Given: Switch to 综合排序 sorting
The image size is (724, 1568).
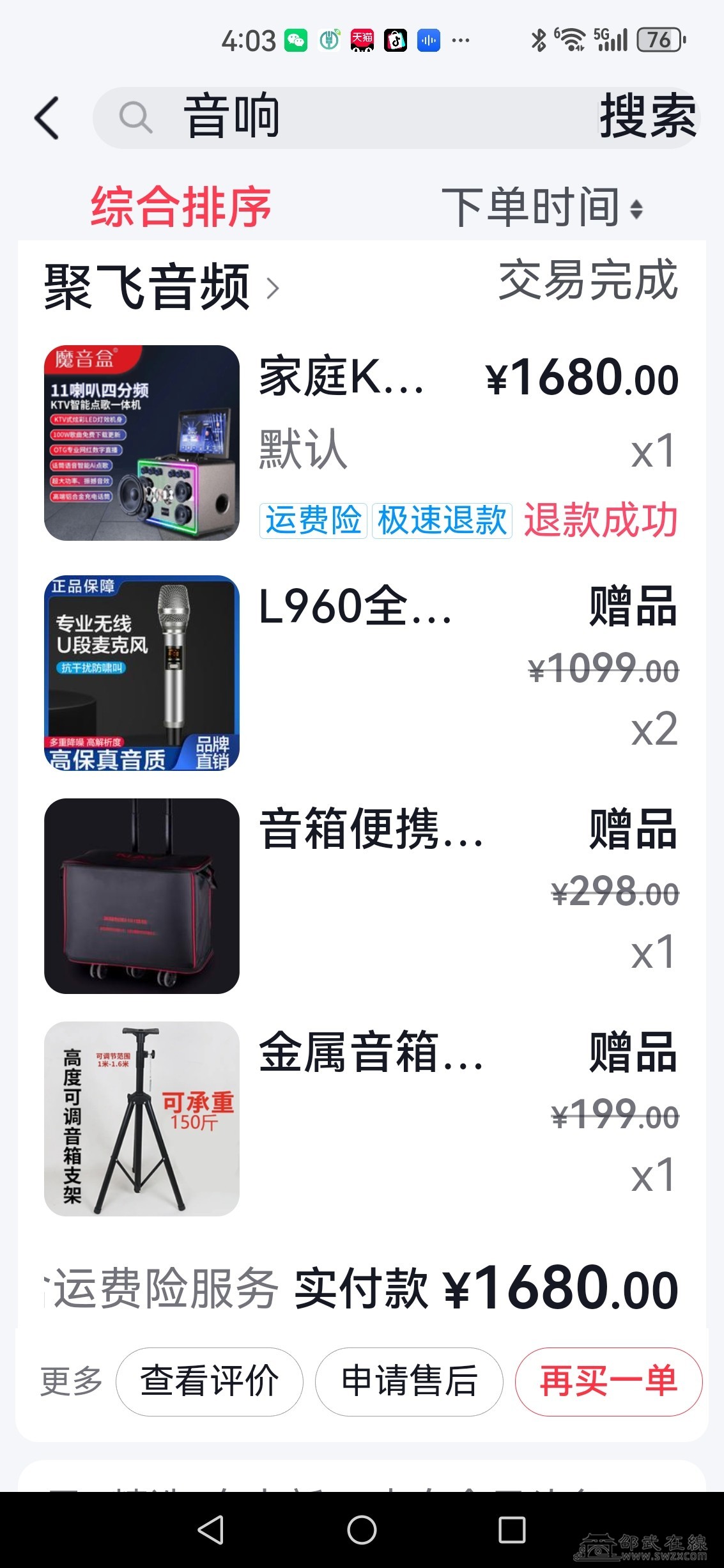Looking at the screenshot, I should pyautogui.click(x=181, y=207).
